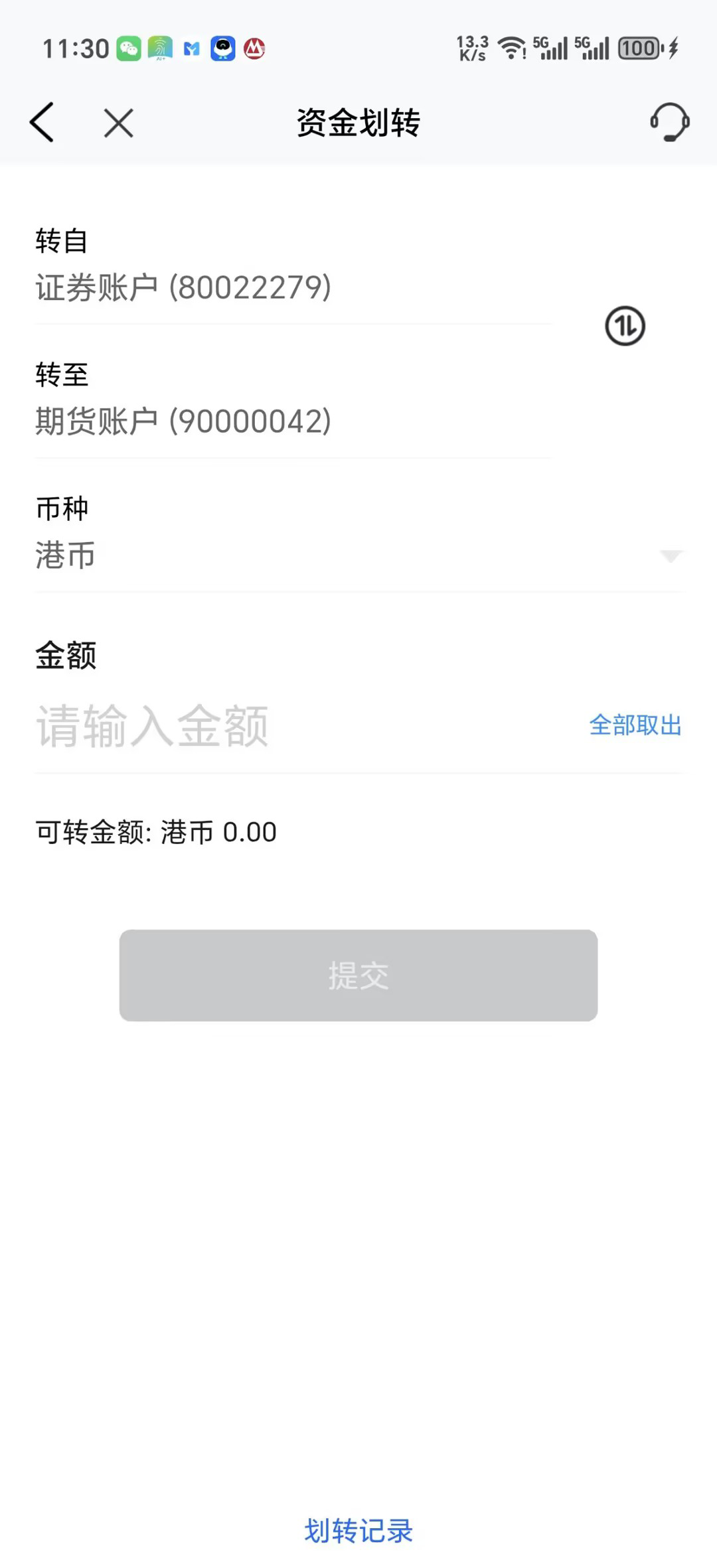Go back from the 资金划转 page

pos(42,123)
